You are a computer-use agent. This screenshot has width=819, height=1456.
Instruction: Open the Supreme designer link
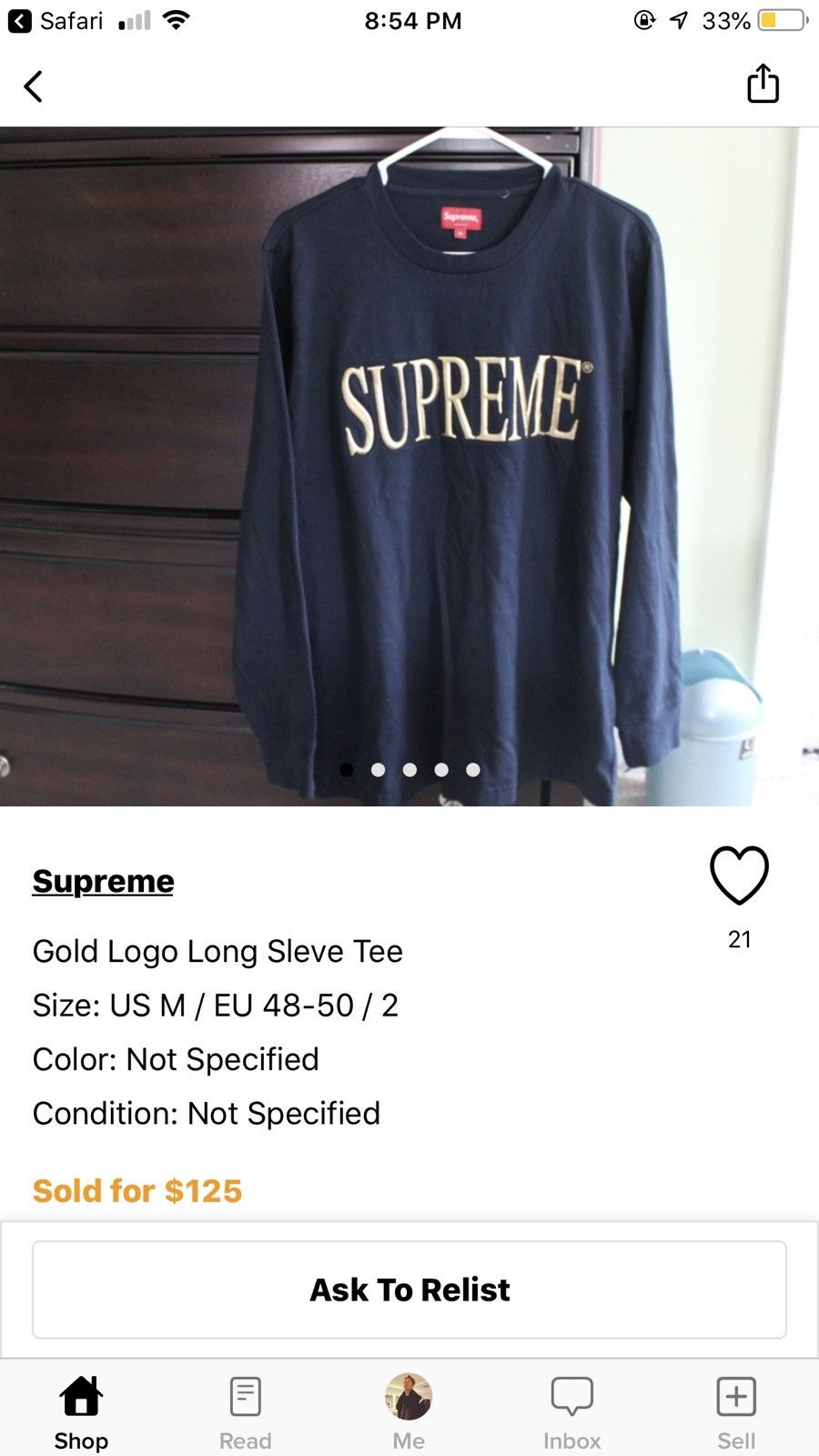[x=104, y=881]
